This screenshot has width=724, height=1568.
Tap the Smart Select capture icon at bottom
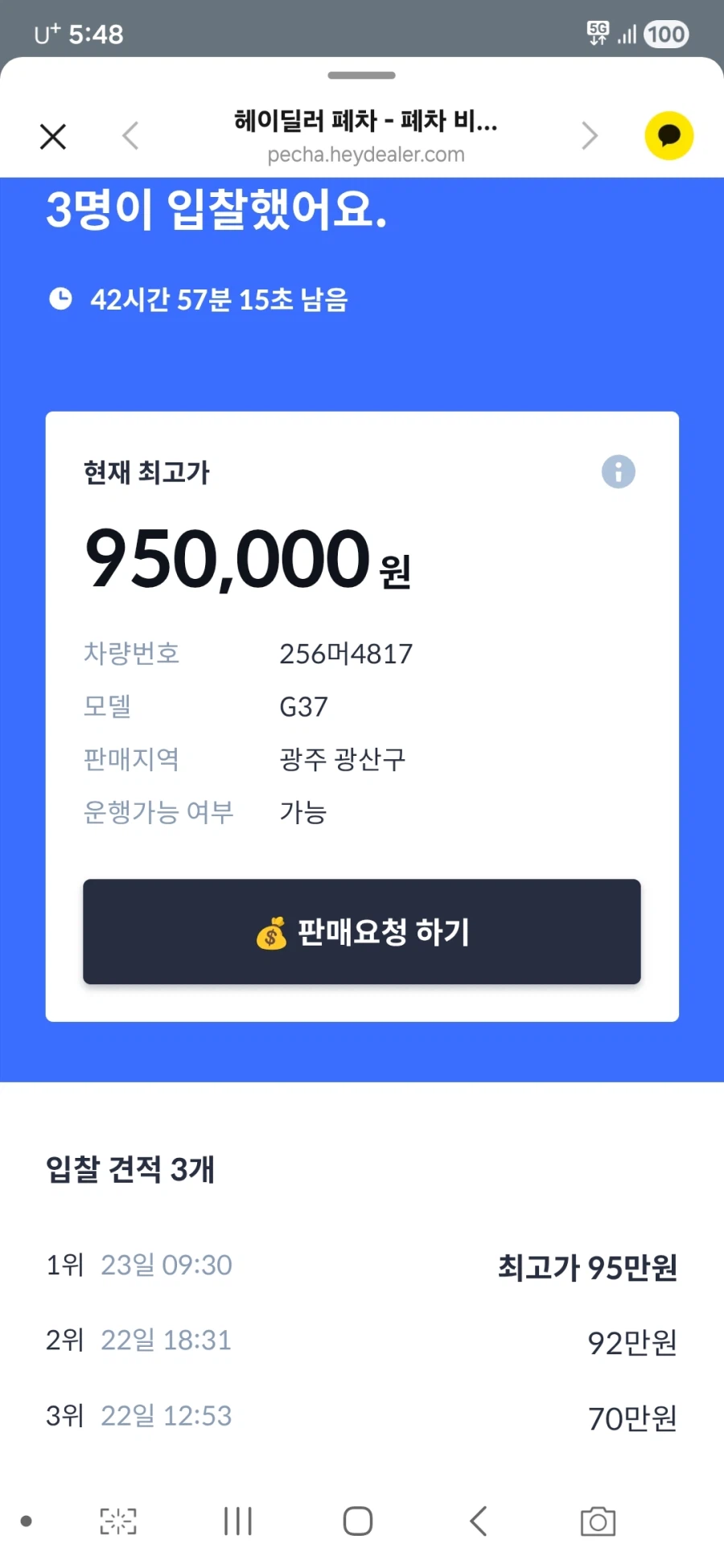click(x=117, y=1520)
